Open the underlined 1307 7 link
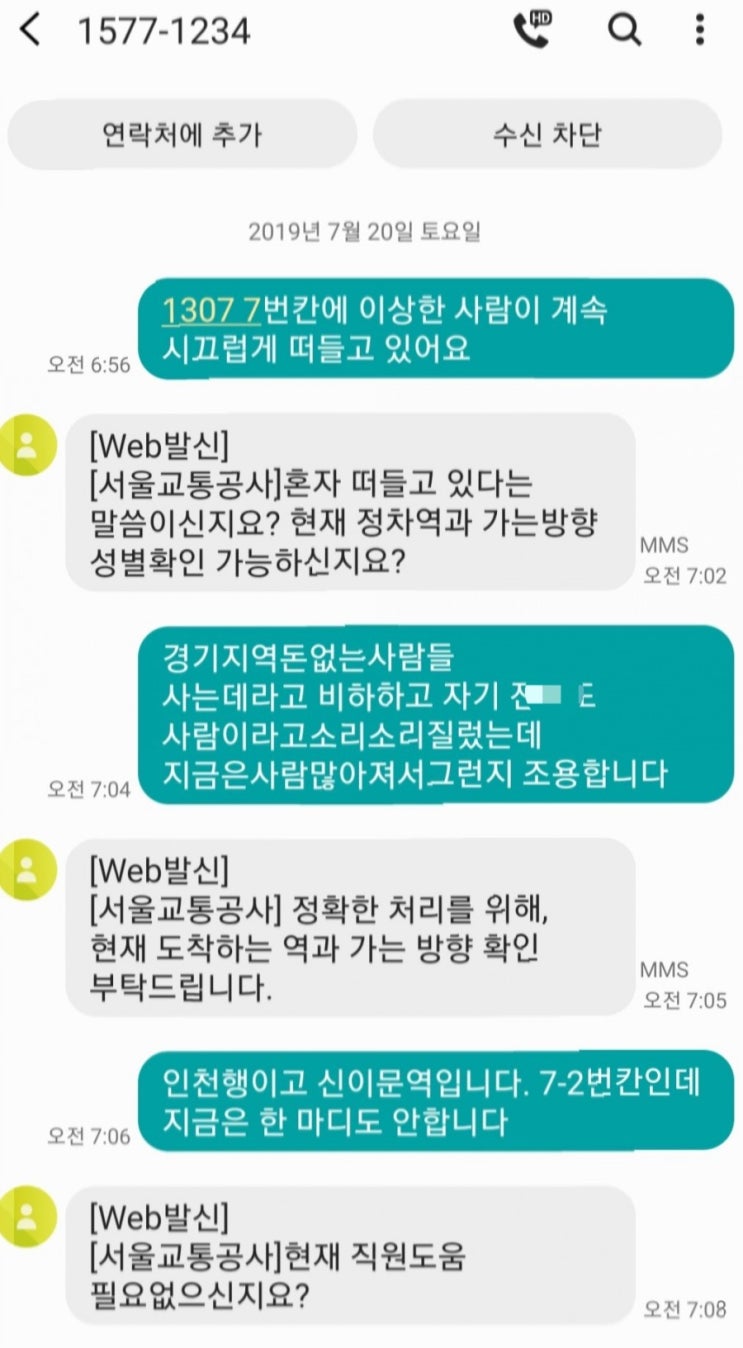 (211, 311)
